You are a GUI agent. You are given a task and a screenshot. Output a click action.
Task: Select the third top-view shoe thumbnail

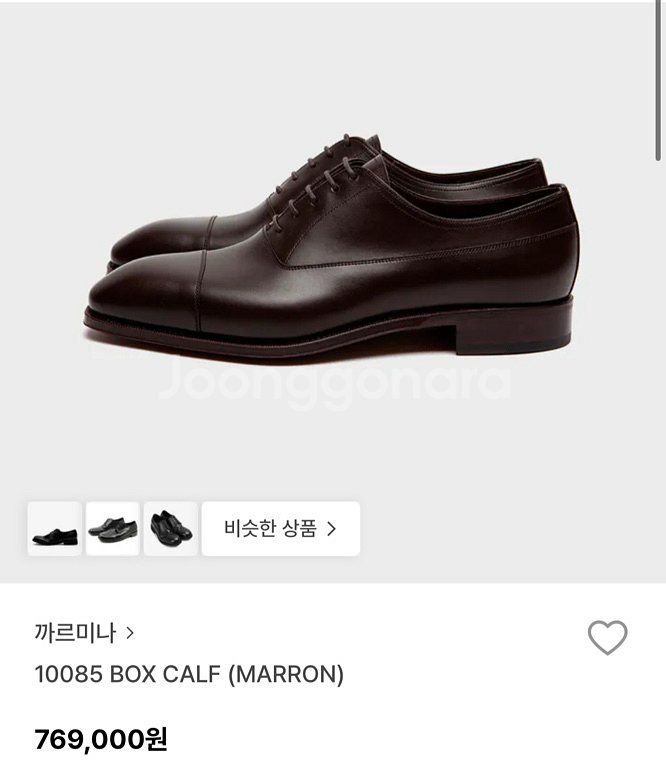pyautogui.click(x=171, y=529)
